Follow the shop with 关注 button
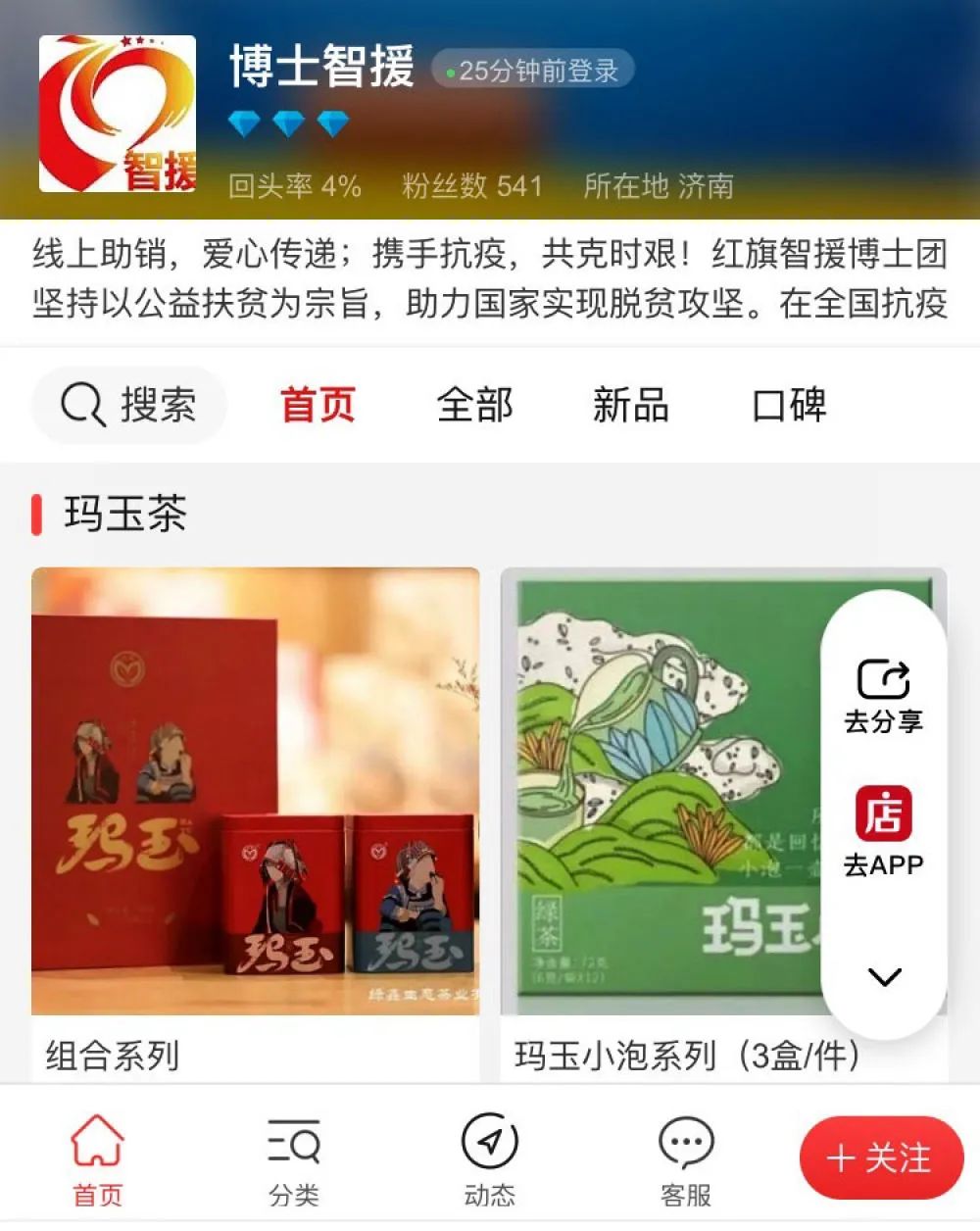The image size is (980, 1231). coord(880,1158)
